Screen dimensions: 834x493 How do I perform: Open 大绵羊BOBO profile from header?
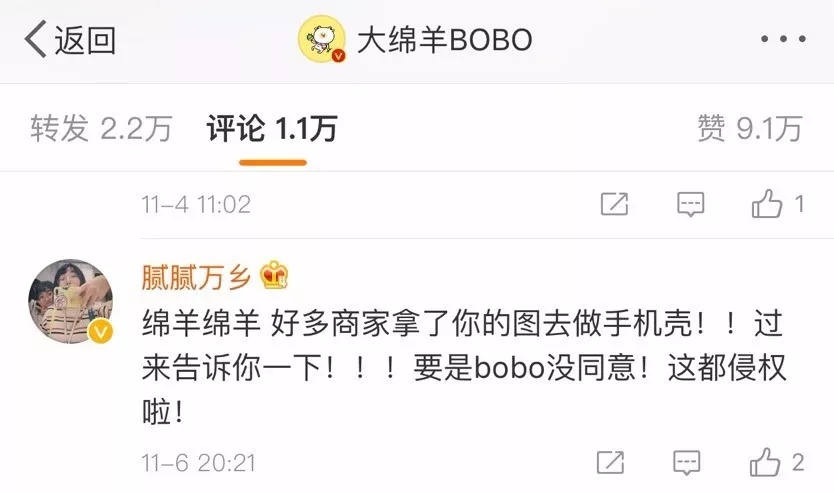click(416, 41)
